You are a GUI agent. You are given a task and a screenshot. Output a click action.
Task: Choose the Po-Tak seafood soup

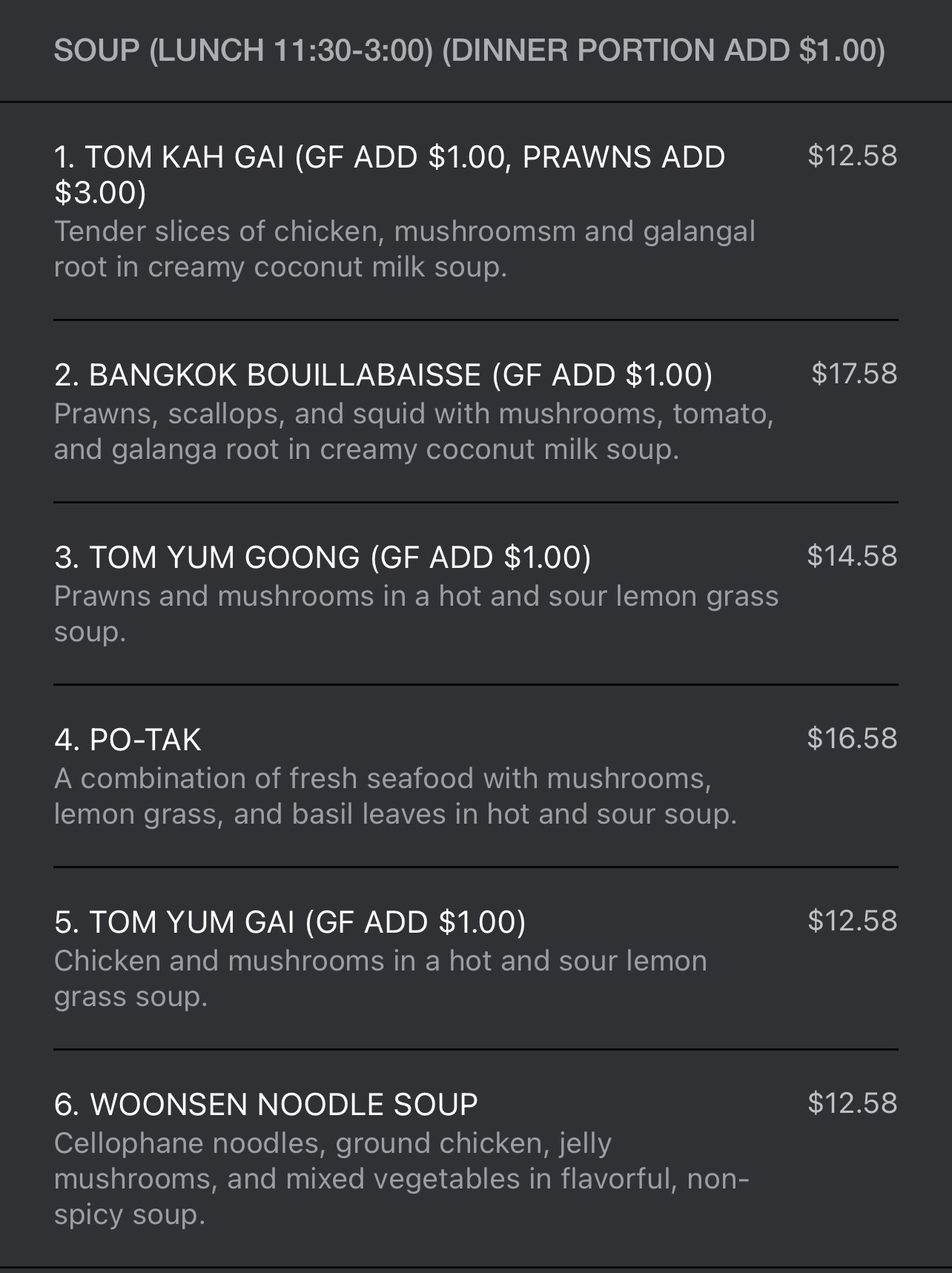[x=128, y=740]
